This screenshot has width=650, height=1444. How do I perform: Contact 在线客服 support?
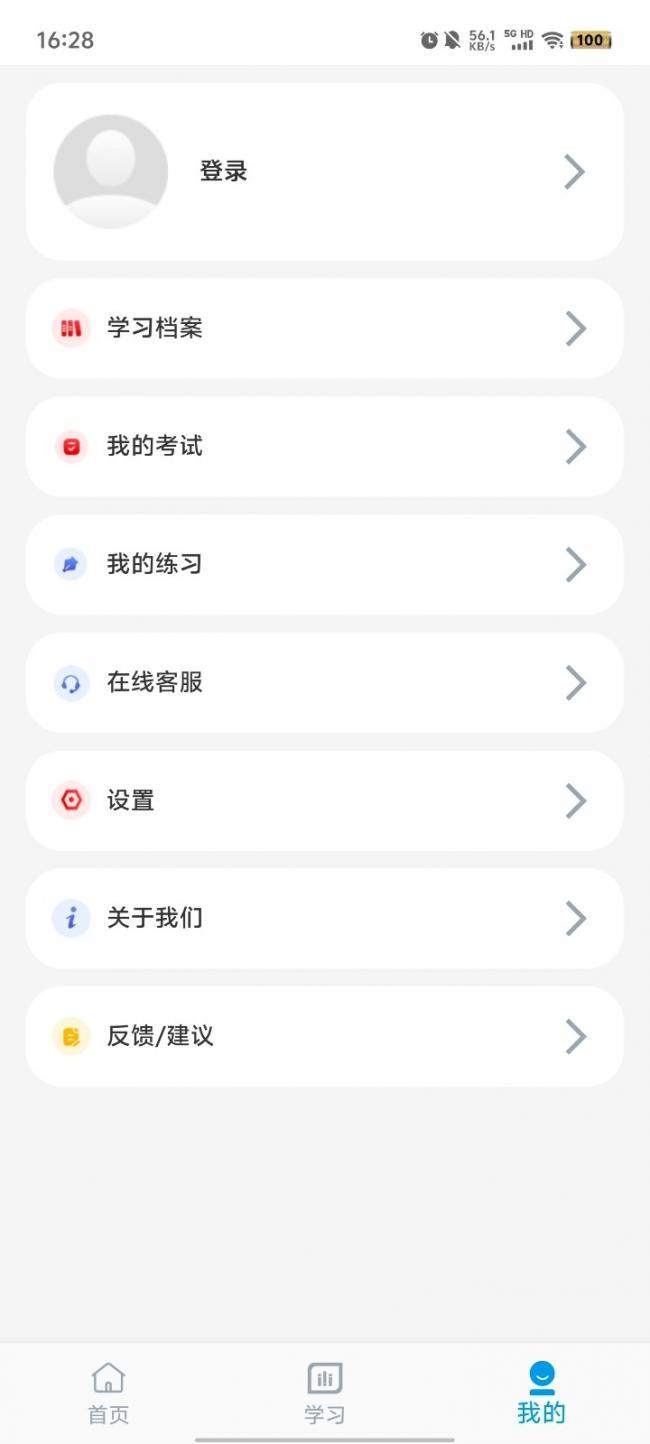pos(324,682)
